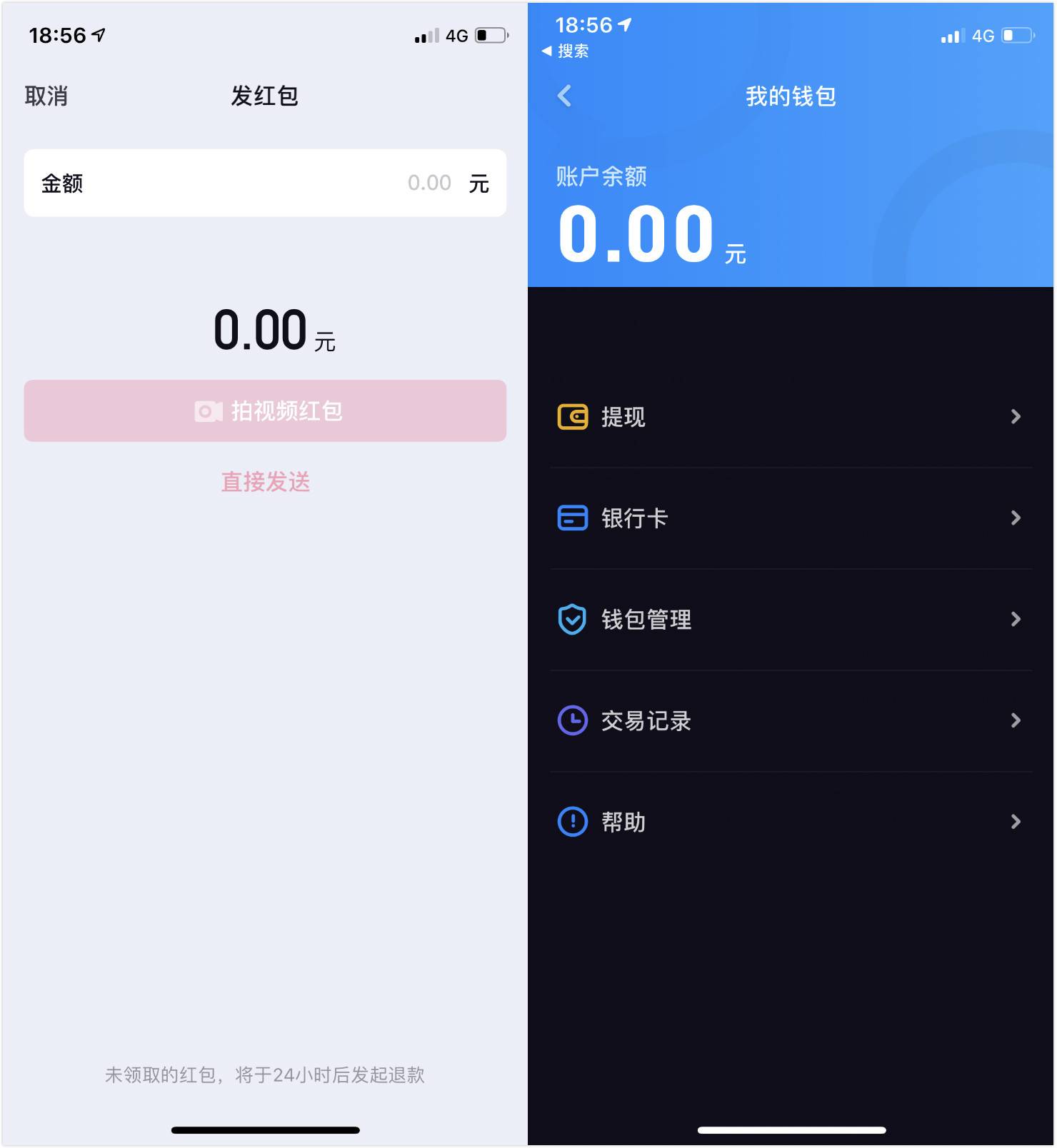Image resolution: width=1057 pixels, height=1148 pixels.
Task: Open the 帮助 help row
Action: tap(791, 822)
